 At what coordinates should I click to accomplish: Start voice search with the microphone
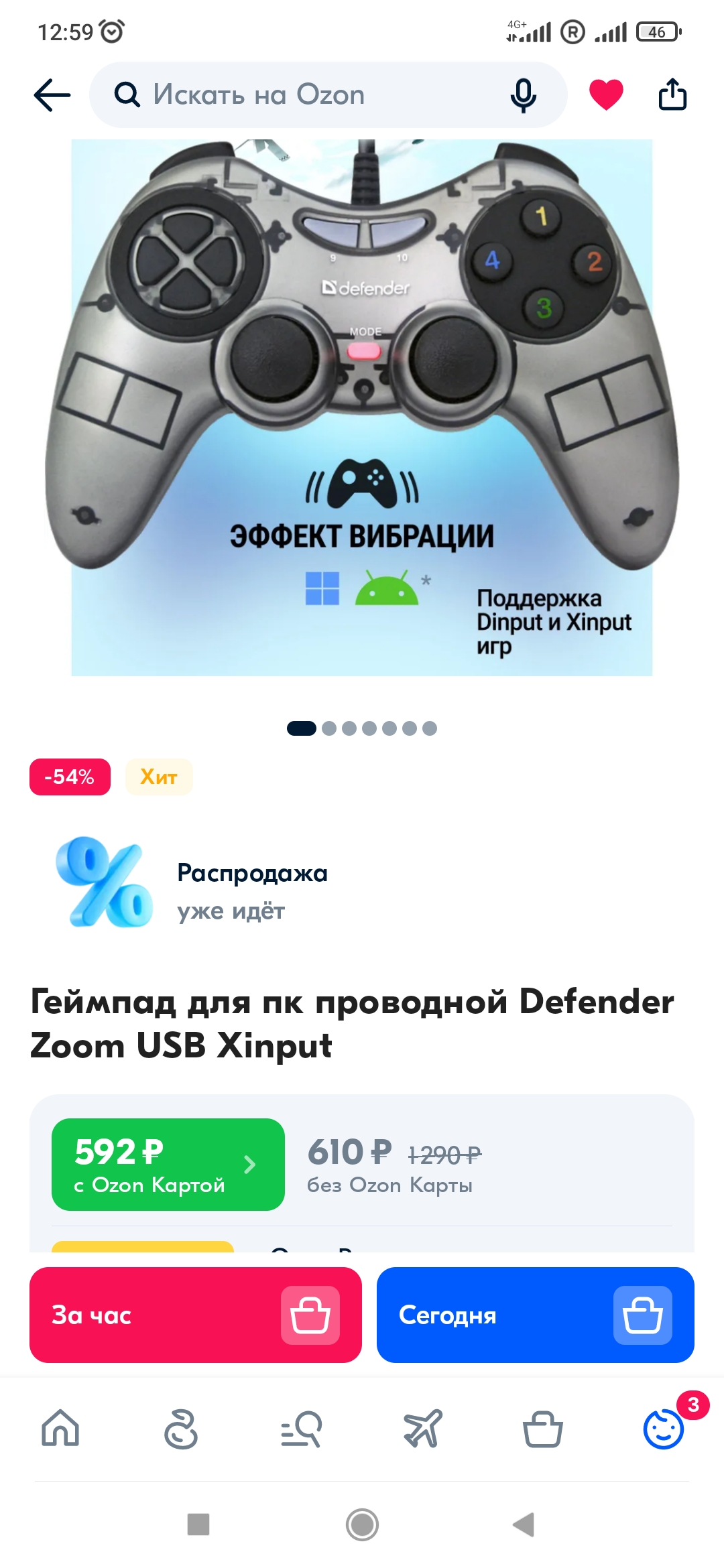pos(523,94)
